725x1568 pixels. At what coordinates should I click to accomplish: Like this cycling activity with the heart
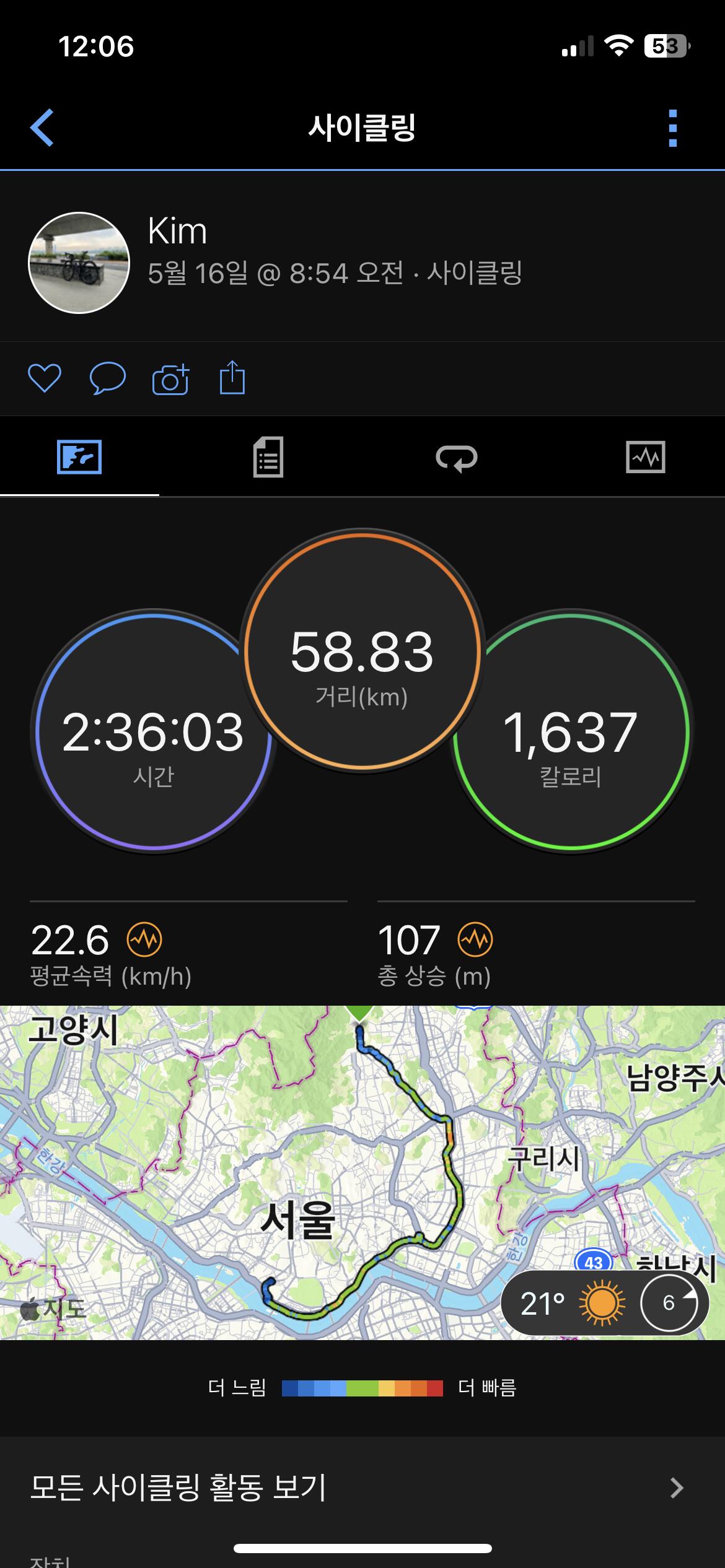point(45,378)
